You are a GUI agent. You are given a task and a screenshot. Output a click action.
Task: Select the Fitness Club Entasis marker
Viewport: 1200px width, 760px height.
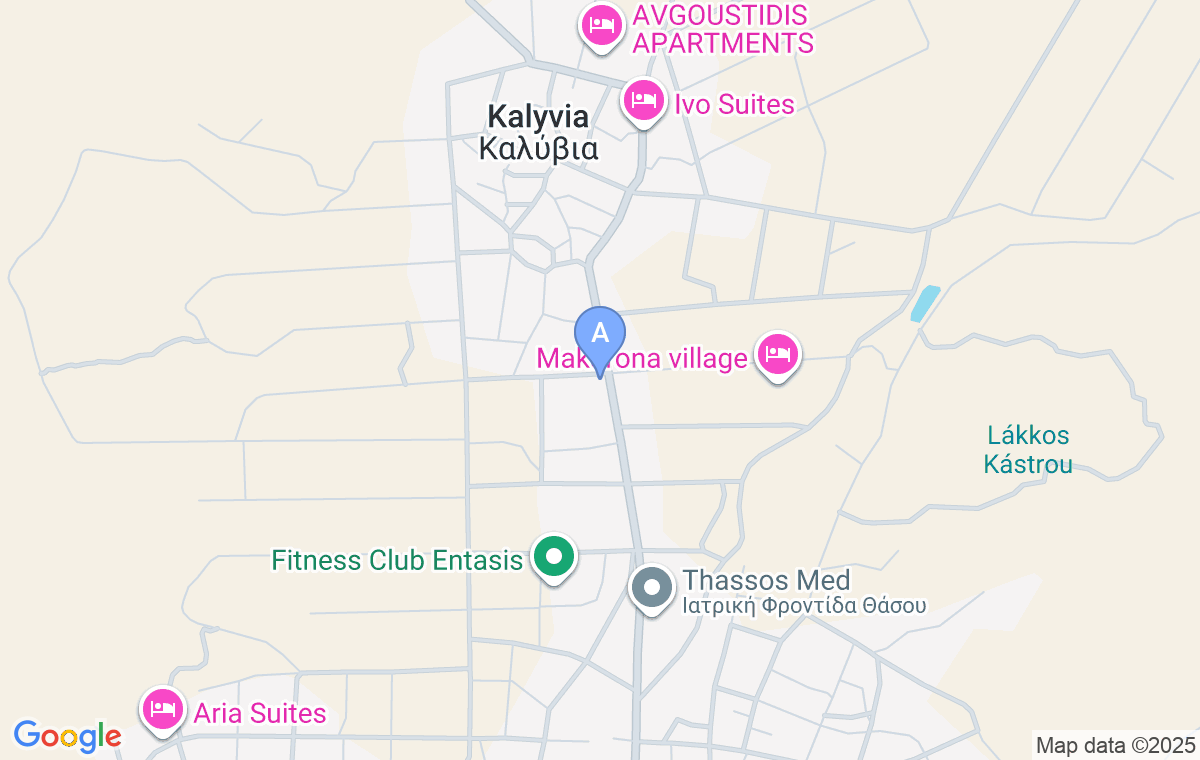point(553,555)
